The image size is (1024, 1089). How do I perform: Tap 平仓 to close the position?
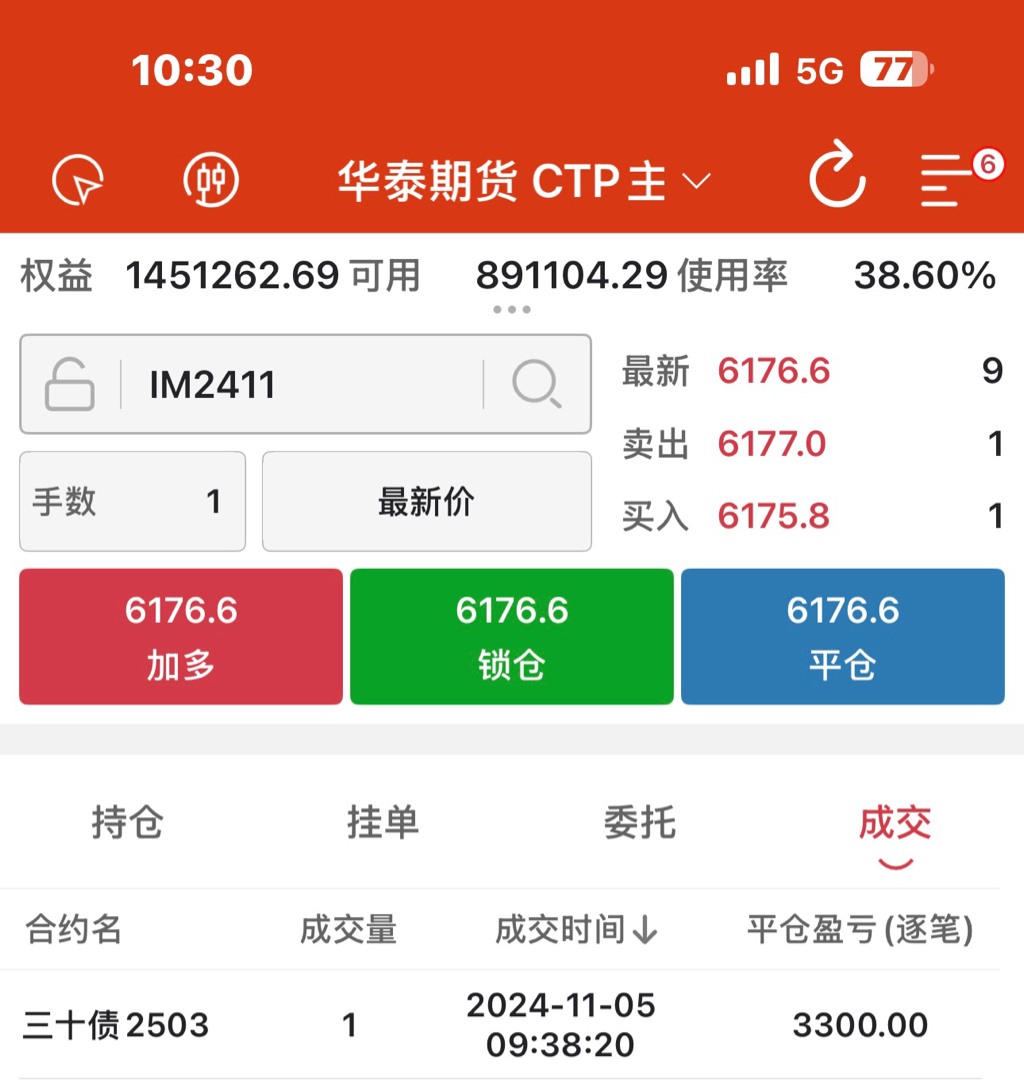pos(842,637)
